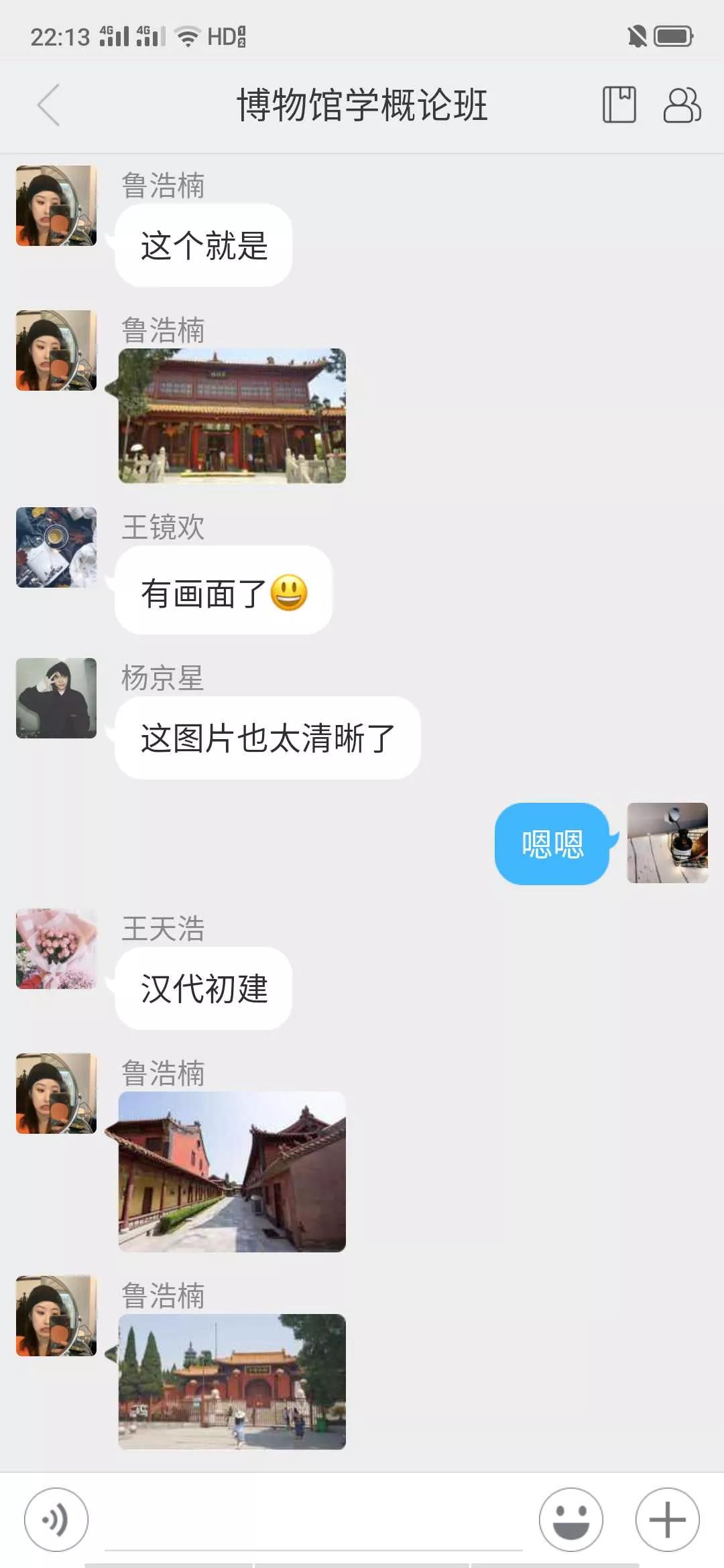Open the temple hall photo under 这个就是
The height and width of the screenshot is (1568, 724).
pos(232,415)
